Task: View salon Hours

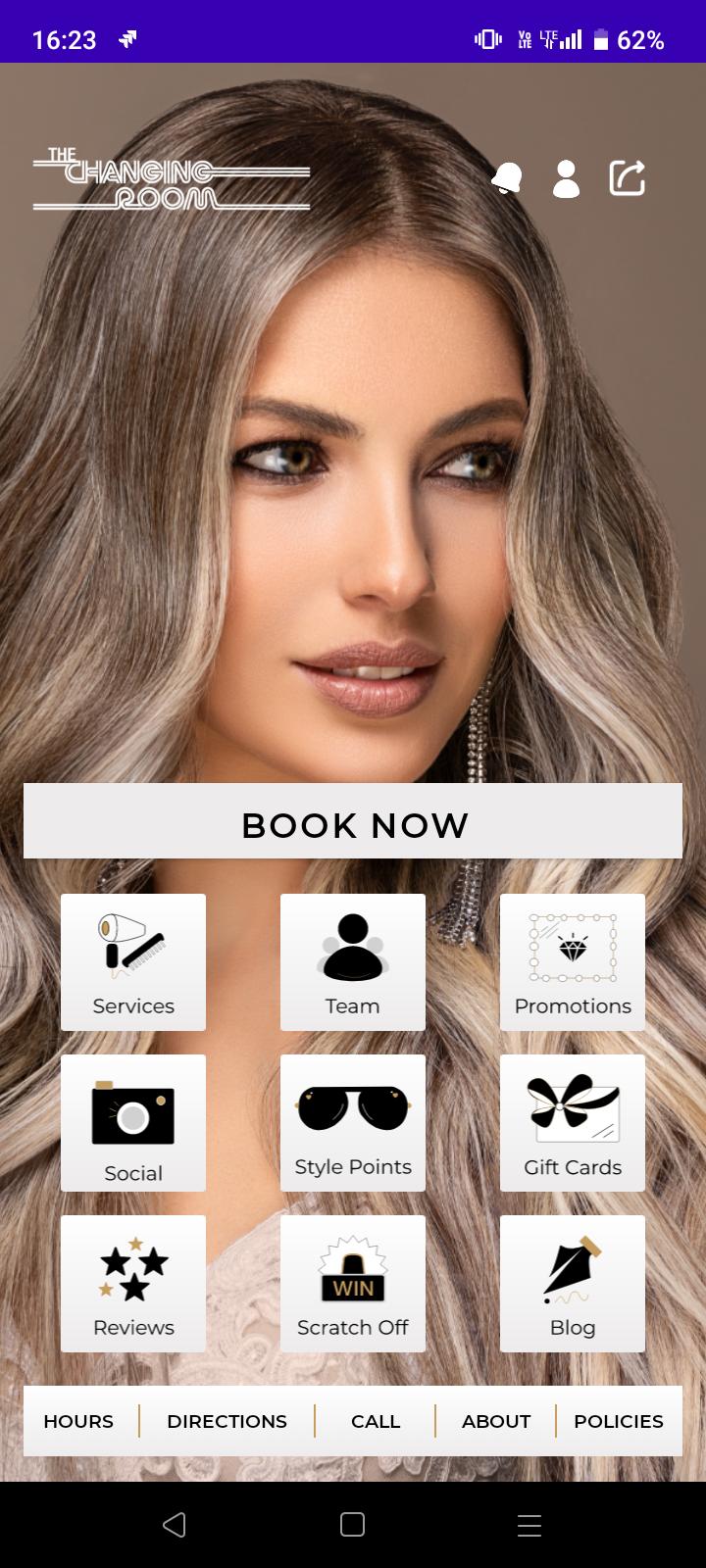Action: coord(78,1421)
